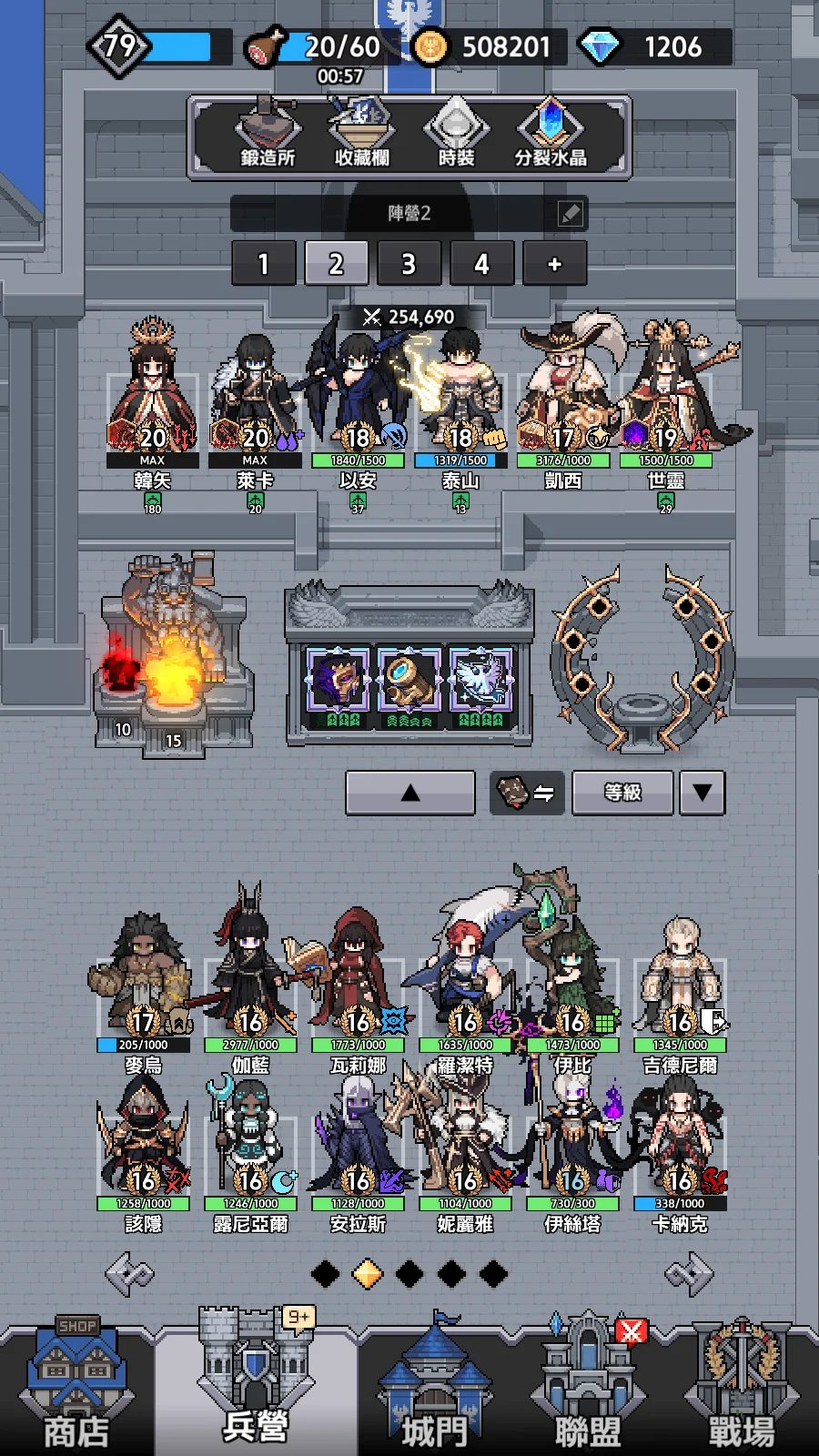Sort heroes by 等級
Screen dimensions: 819x1456
622,793
